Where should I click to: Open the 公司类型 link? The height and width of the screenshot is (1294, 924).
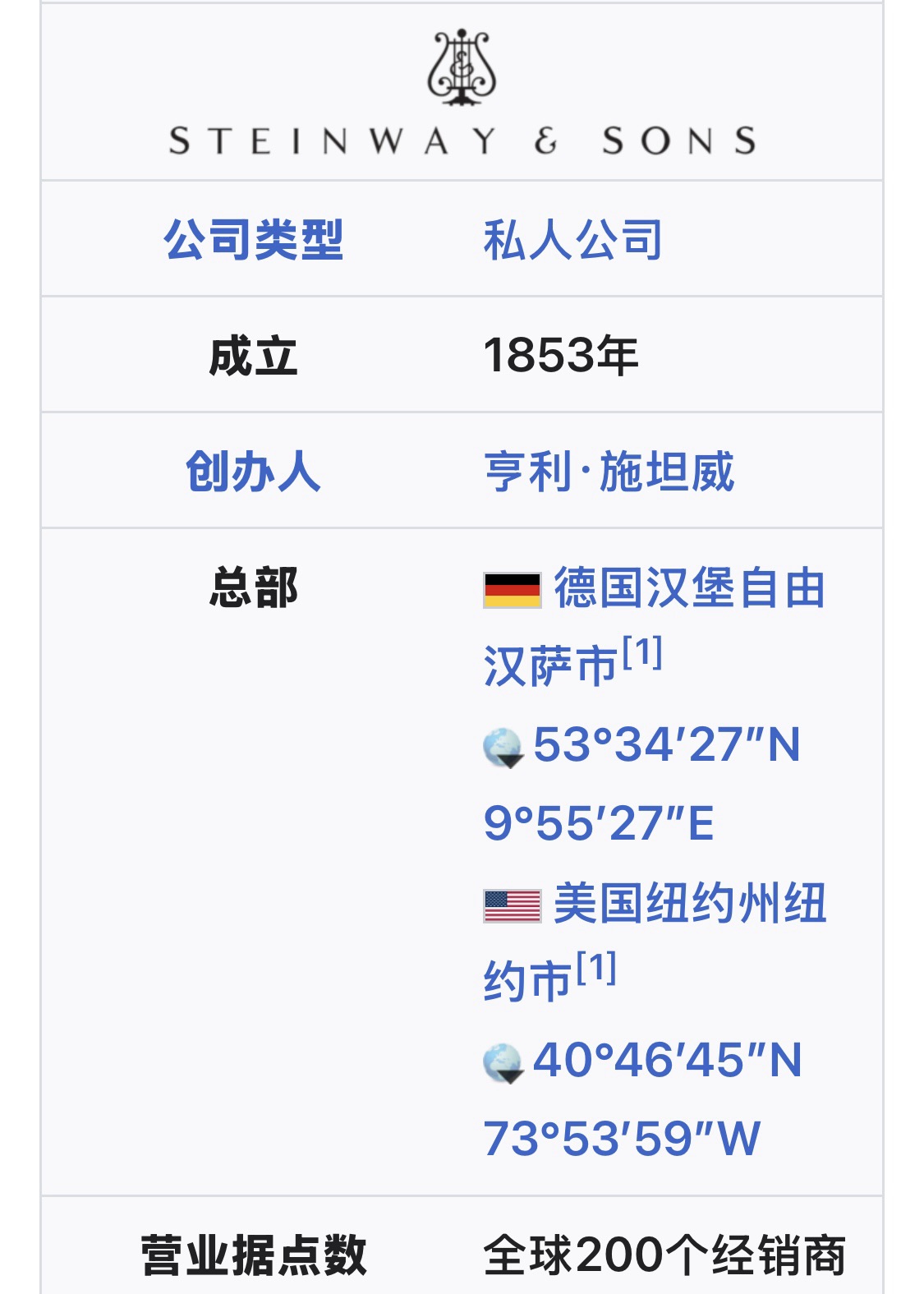click(x=253, y=240)
